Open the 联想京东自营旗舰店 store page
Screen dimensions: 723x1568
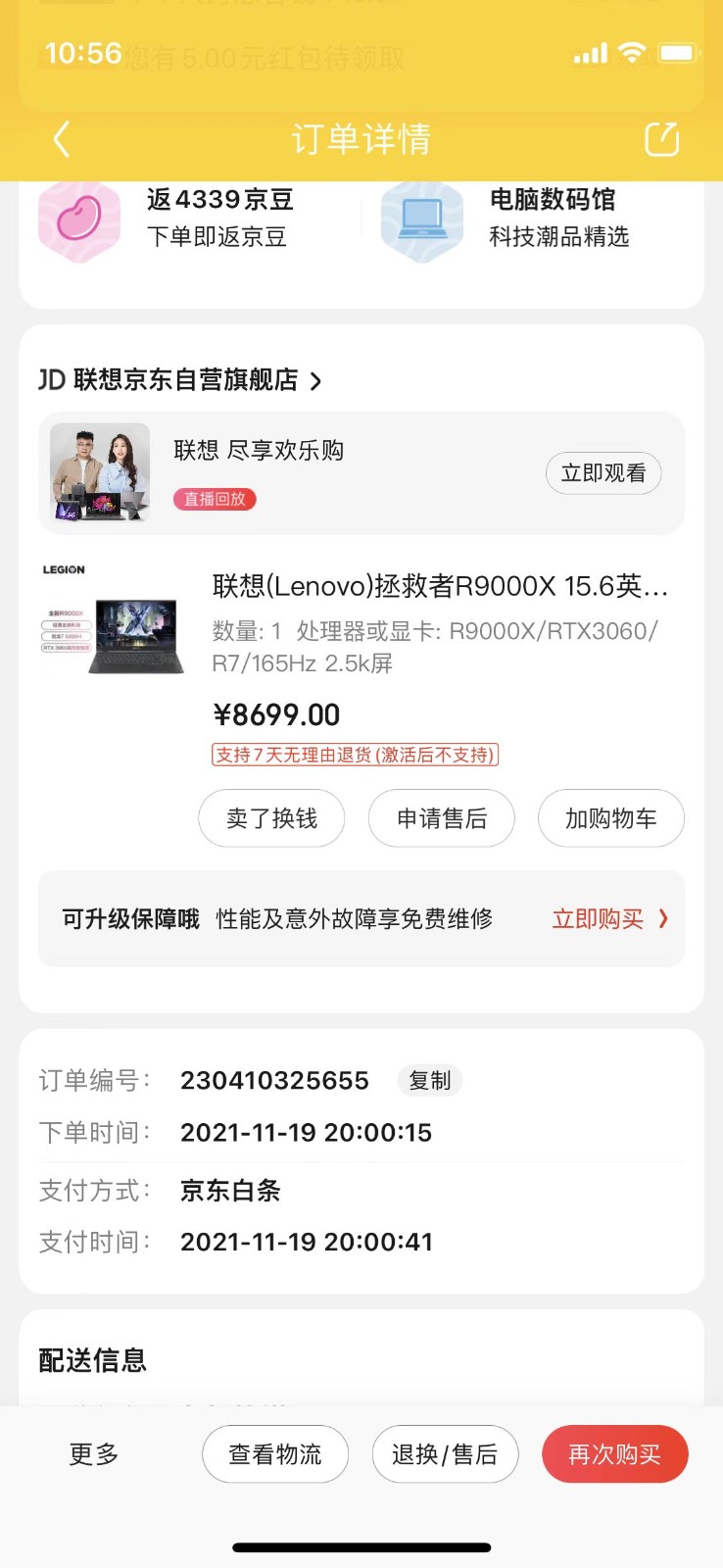tap(180, 380)
